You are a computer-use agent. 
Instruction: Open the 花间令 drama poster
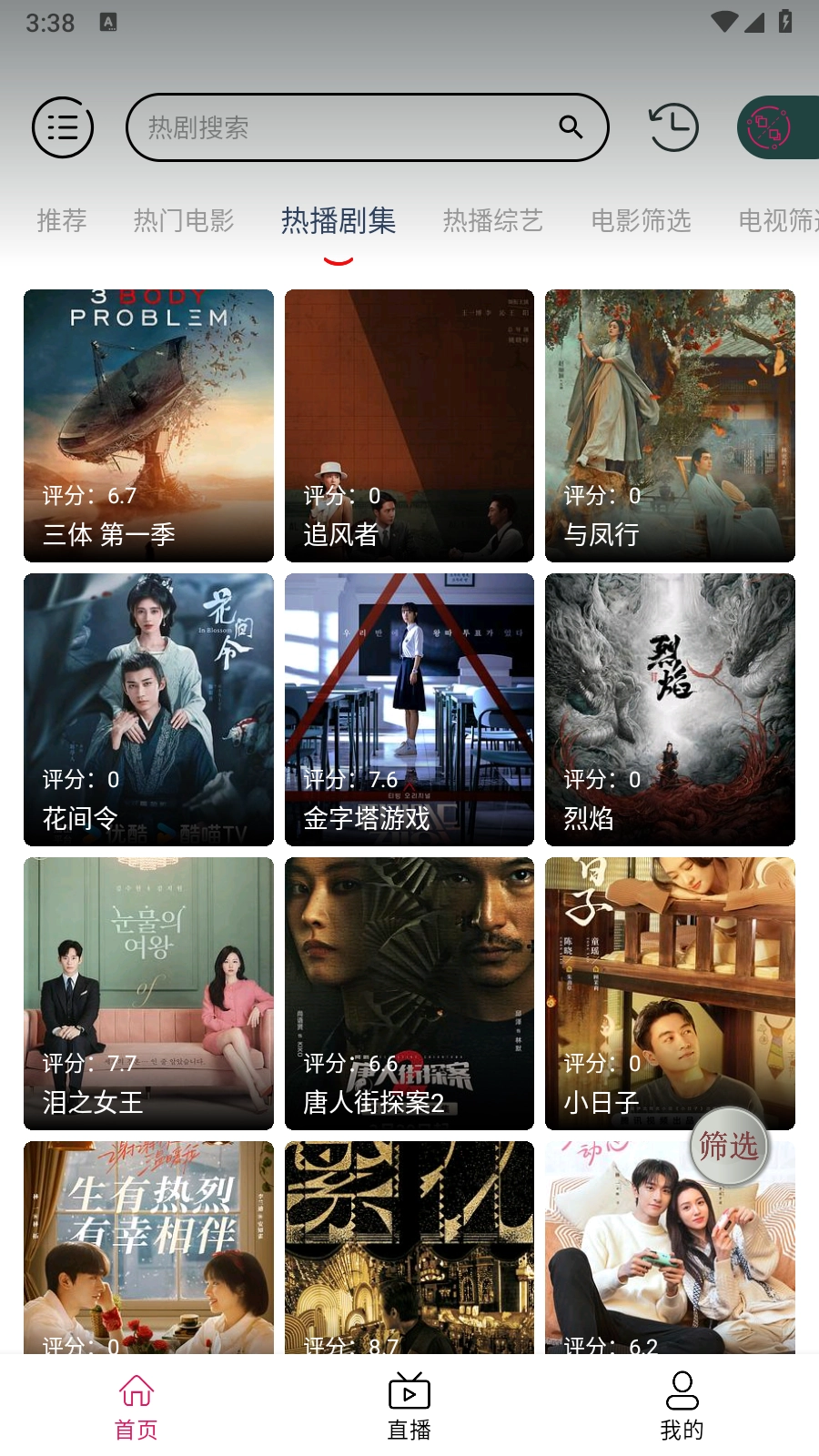pos(147,710)
